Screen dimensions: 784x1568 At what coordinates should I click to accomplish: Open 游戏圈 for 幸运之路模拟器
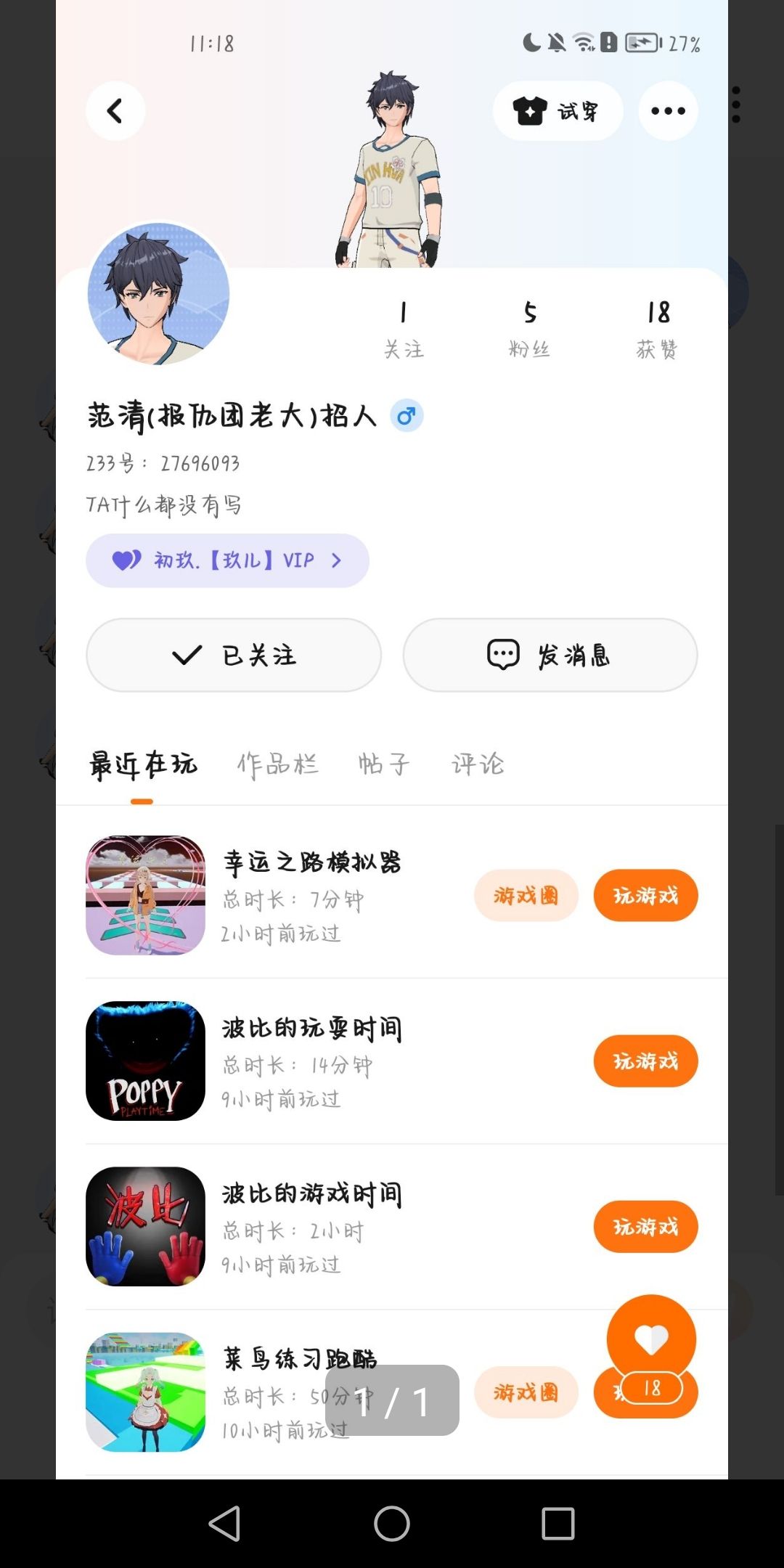526,895
